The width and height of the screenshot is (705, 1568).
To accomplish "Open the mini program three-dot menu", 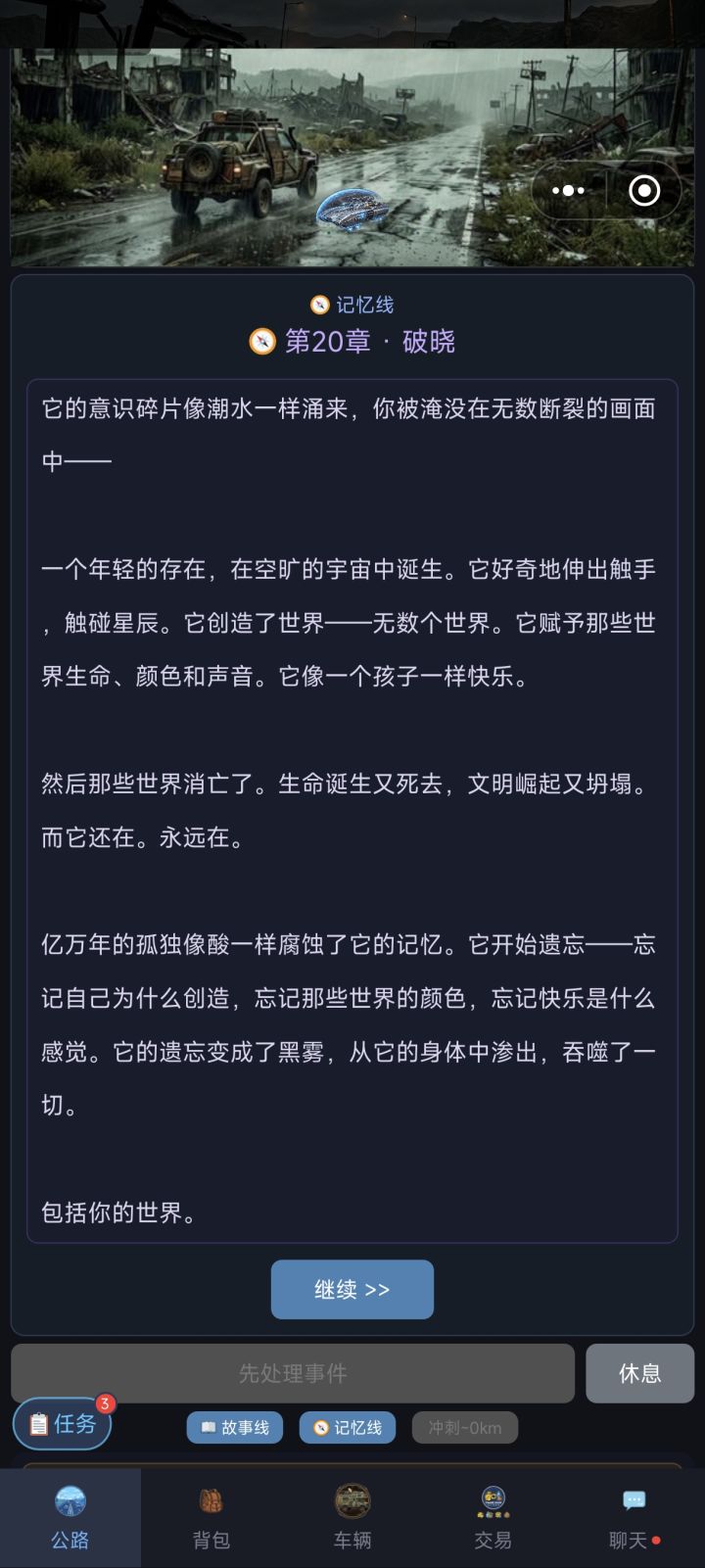I will (568, 190).
